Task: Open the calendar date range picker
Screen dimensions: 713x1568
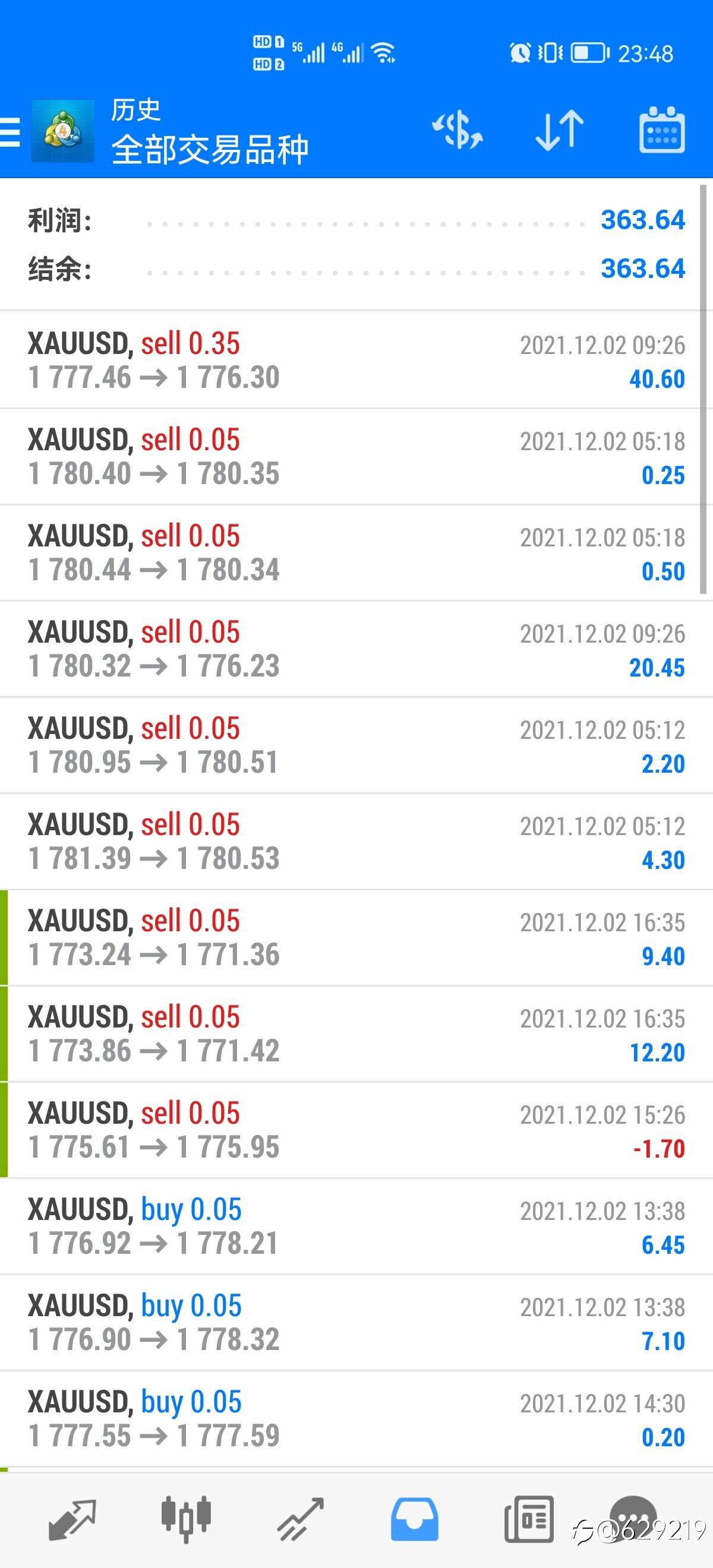Action: point(662,129)
